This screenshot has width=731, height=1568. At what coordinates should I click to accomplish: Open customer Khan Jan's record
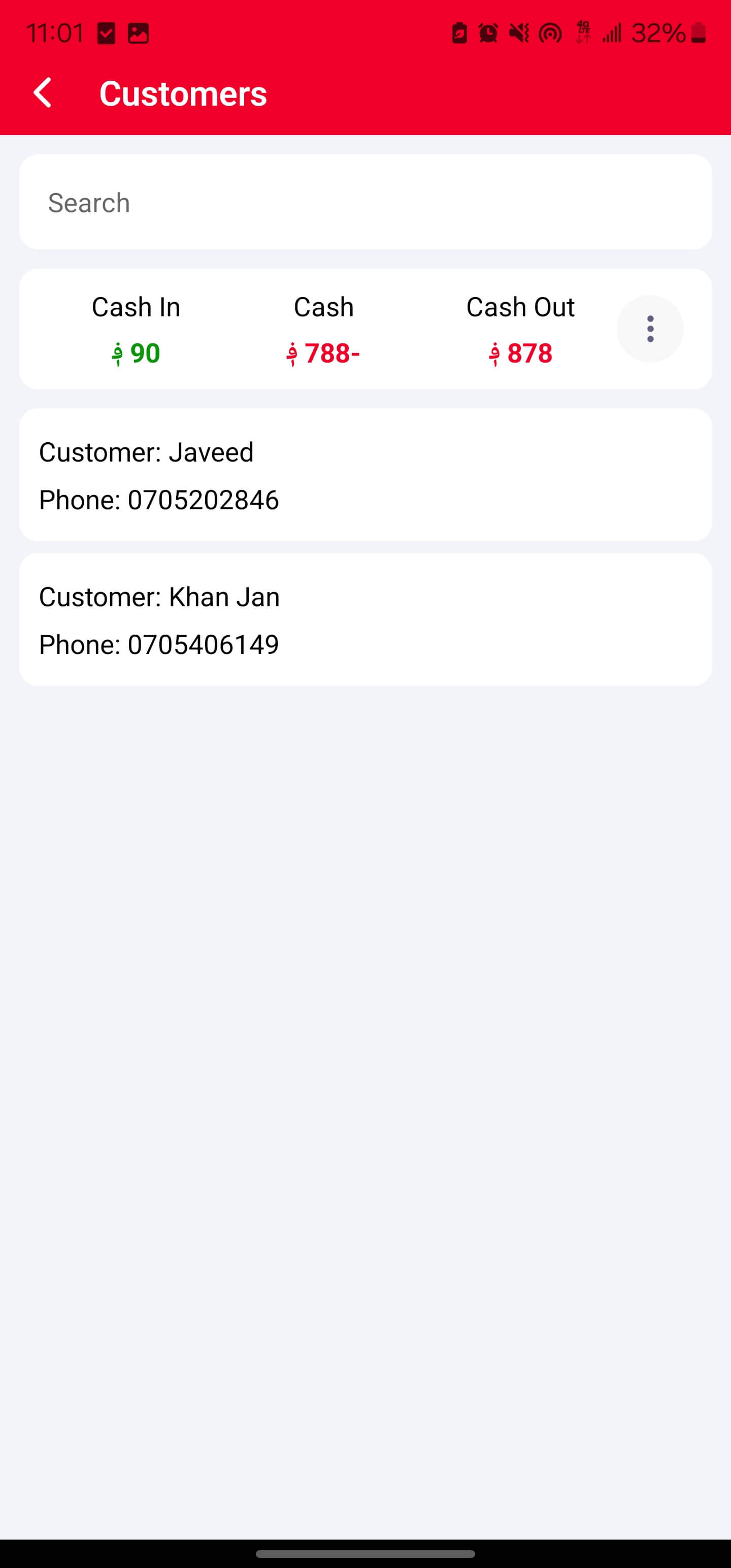coord(365,619)
